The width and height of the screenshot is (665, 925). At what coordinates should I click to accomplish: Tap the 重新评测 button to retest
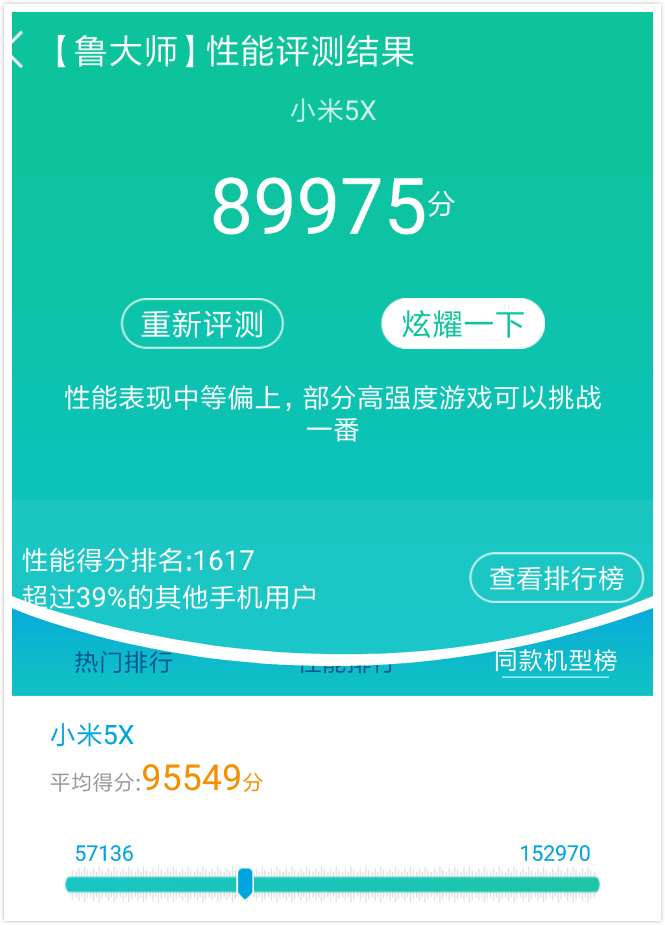pos(202,324)
